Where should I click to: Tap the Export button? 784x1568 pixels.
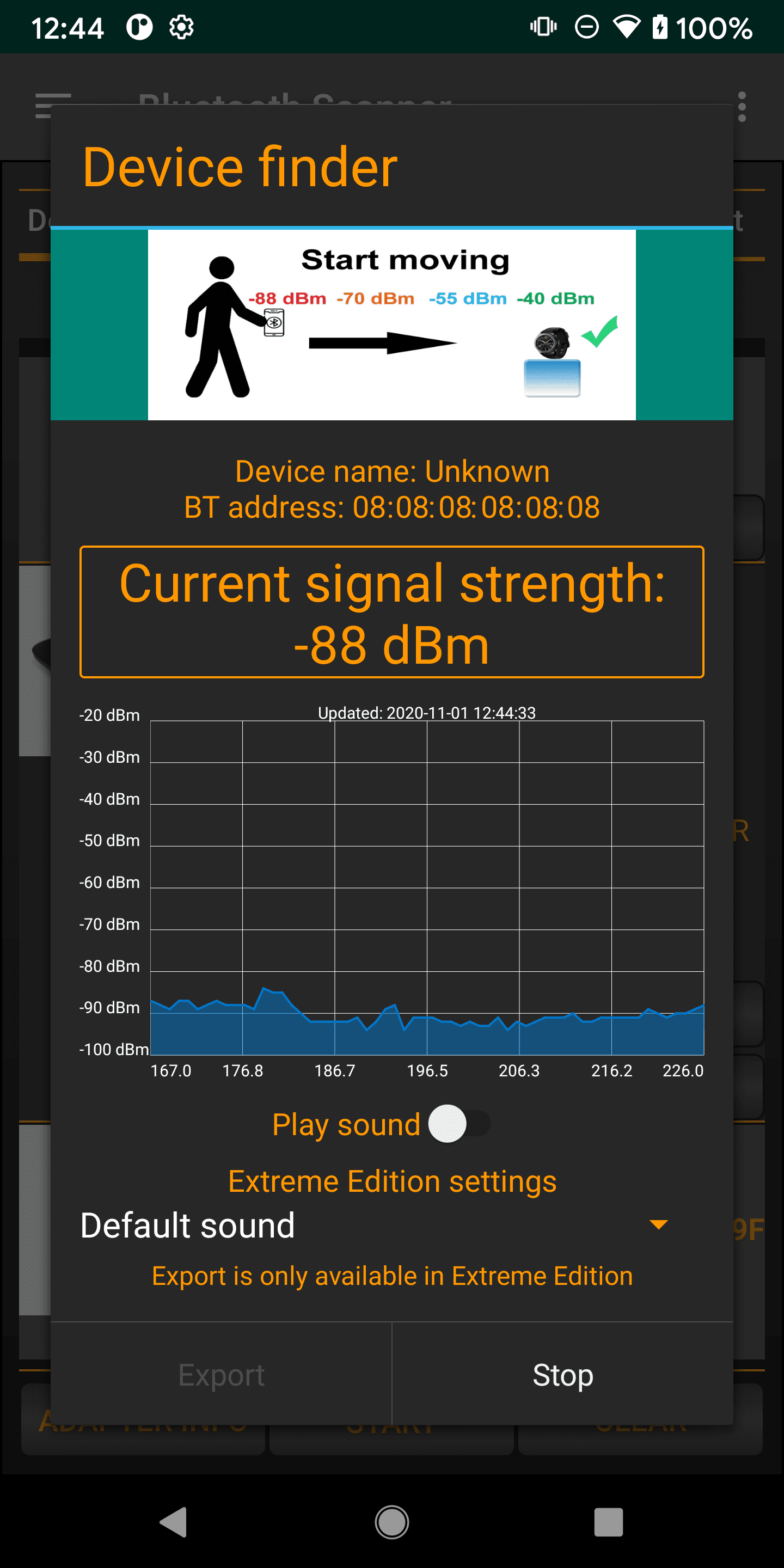[x=221, y=1375]
